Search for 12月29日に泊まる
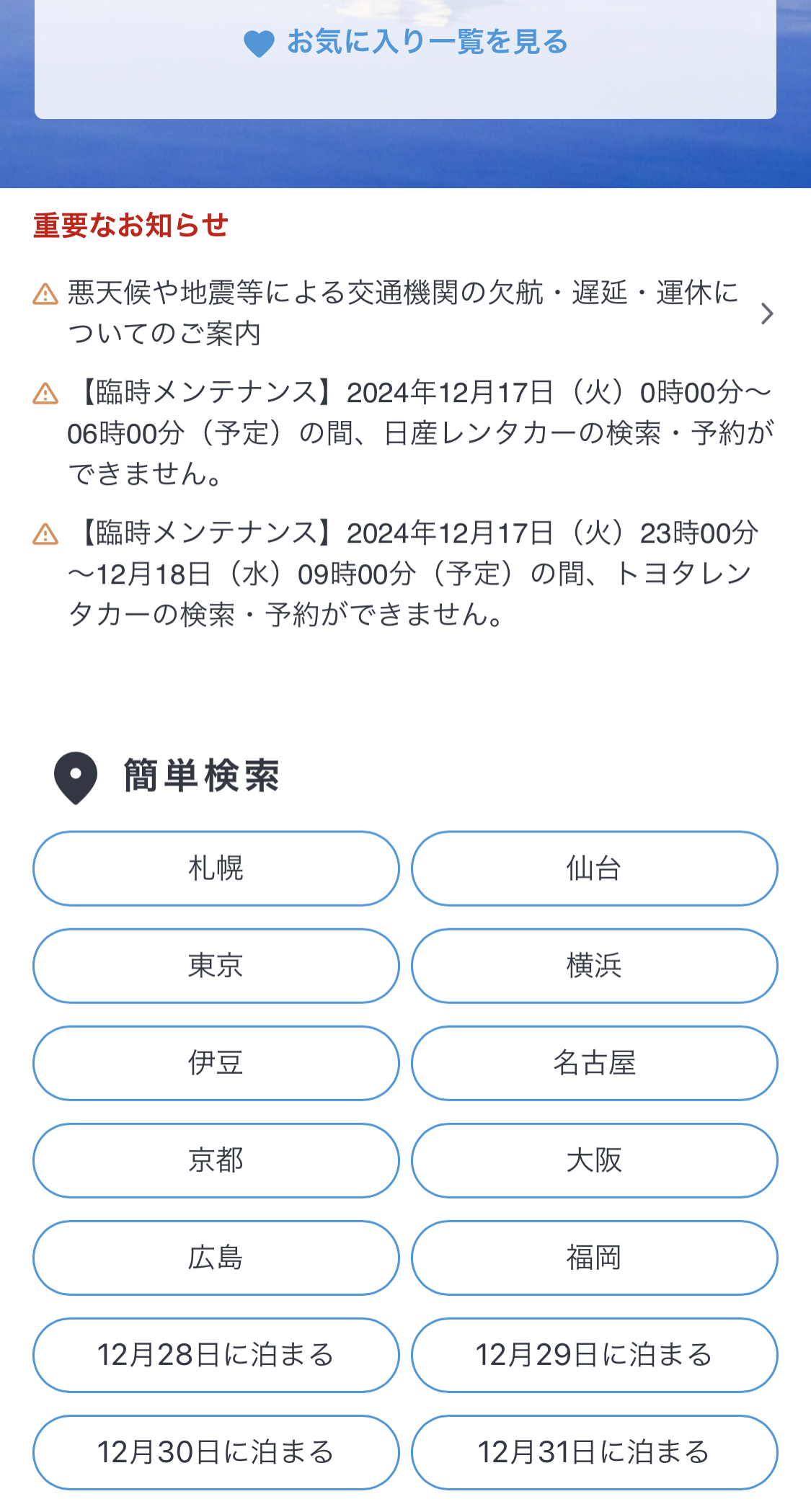811x1512 pixels. [594, 1355]
